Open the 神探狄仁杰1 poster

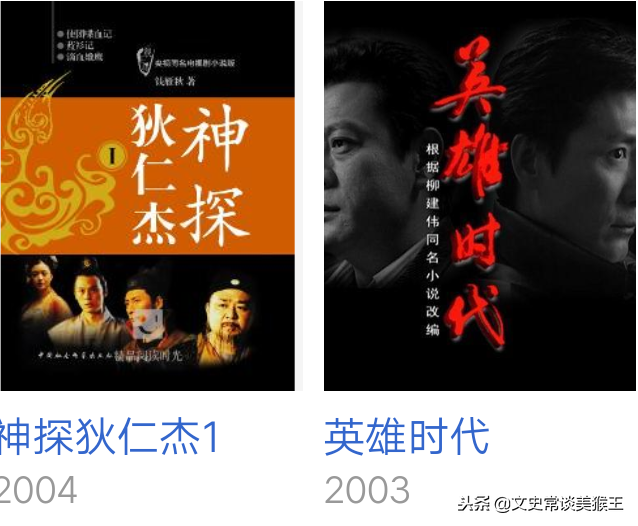(x=147, y=196)
